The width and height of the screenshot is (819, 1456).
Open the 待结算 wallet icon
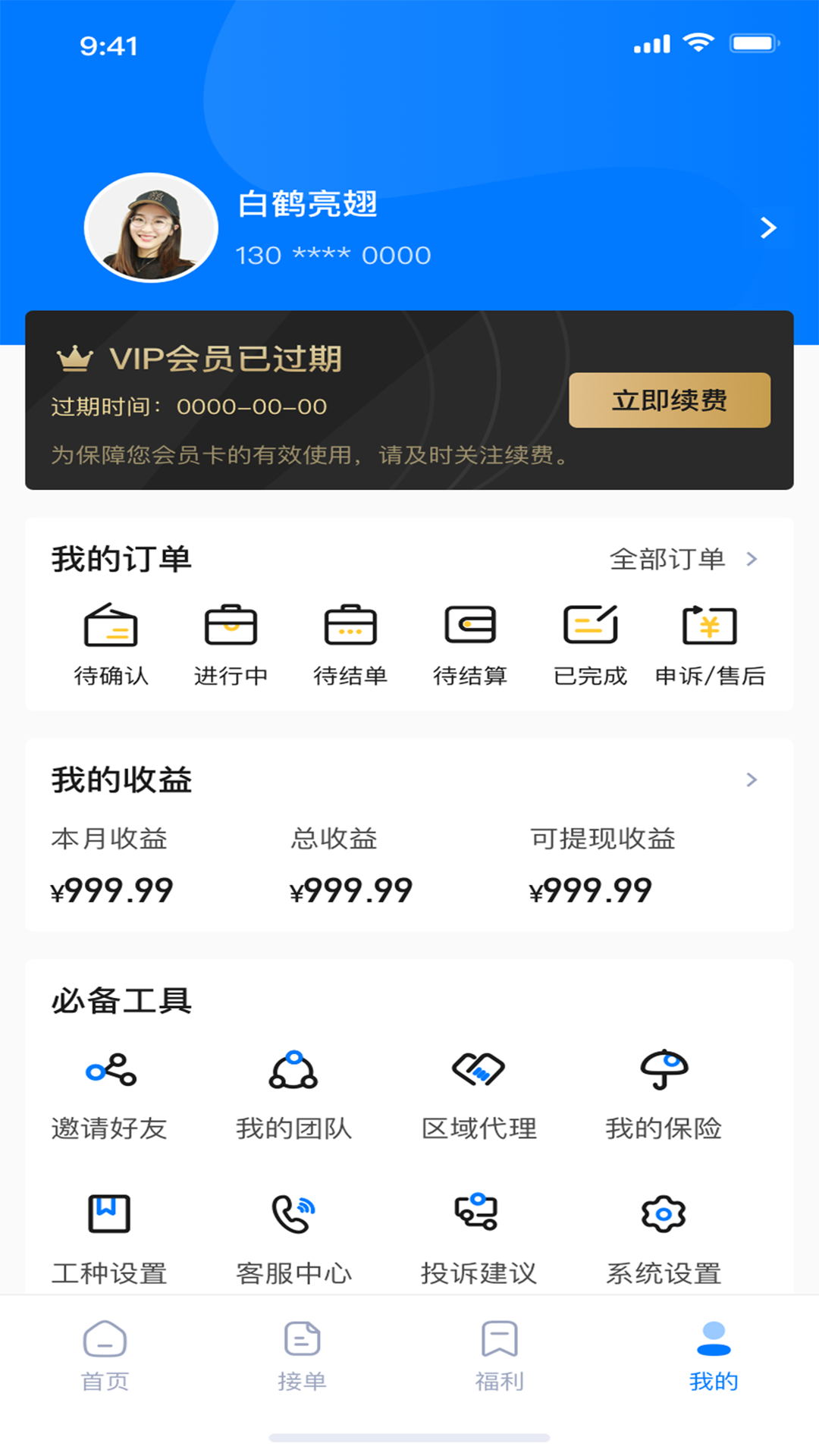[469, 629]
